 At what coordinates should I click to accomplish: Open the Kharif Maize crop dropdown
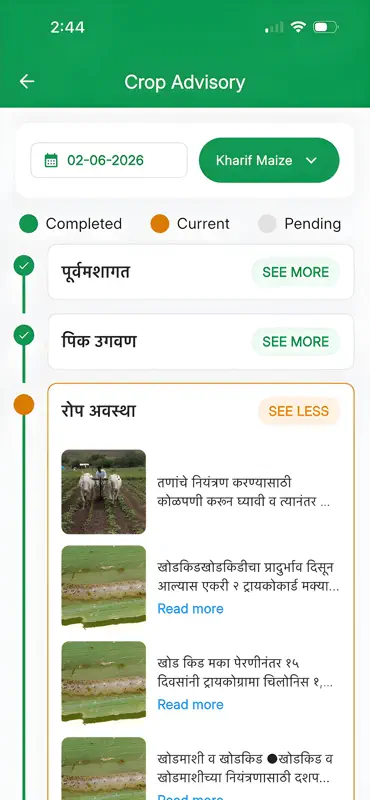(x=269, y=160)
